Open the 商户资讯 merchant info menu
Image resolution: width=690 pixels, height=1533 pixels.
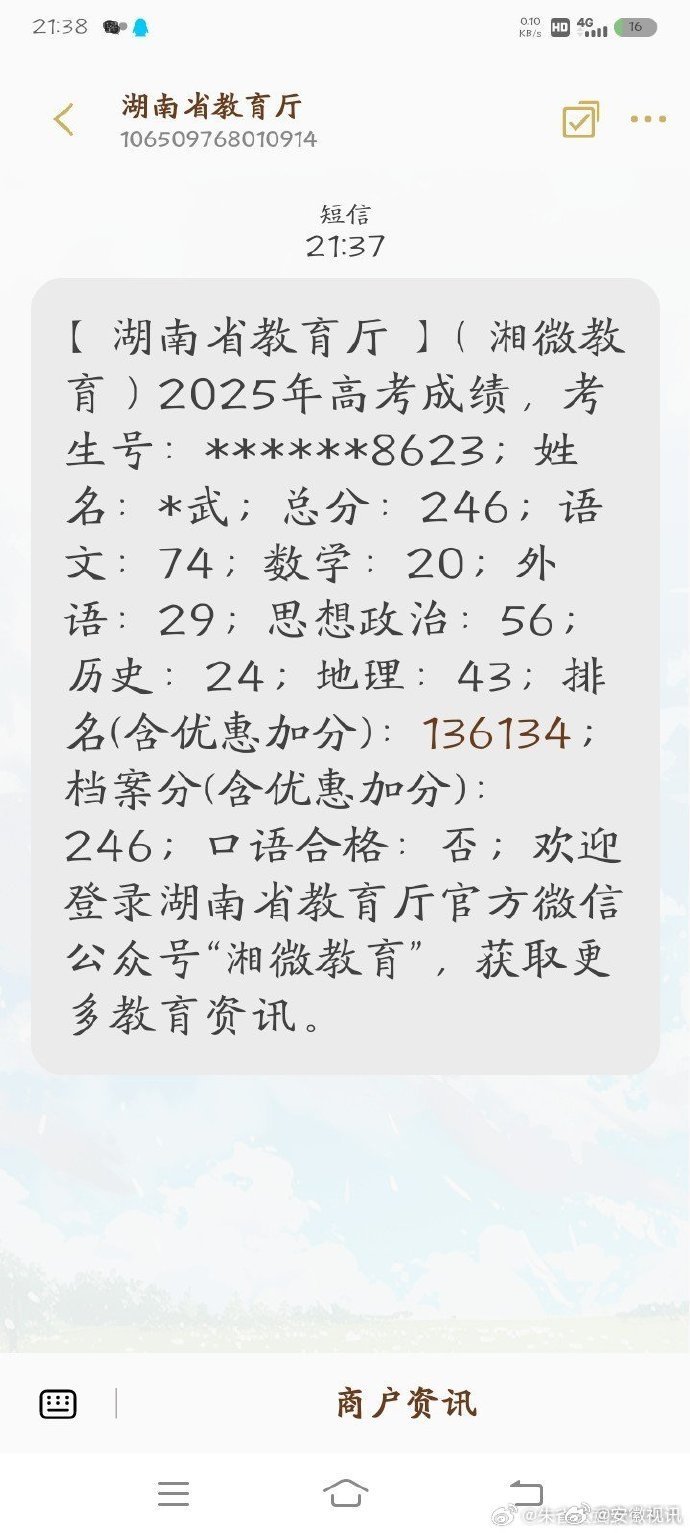(406, 1404)
